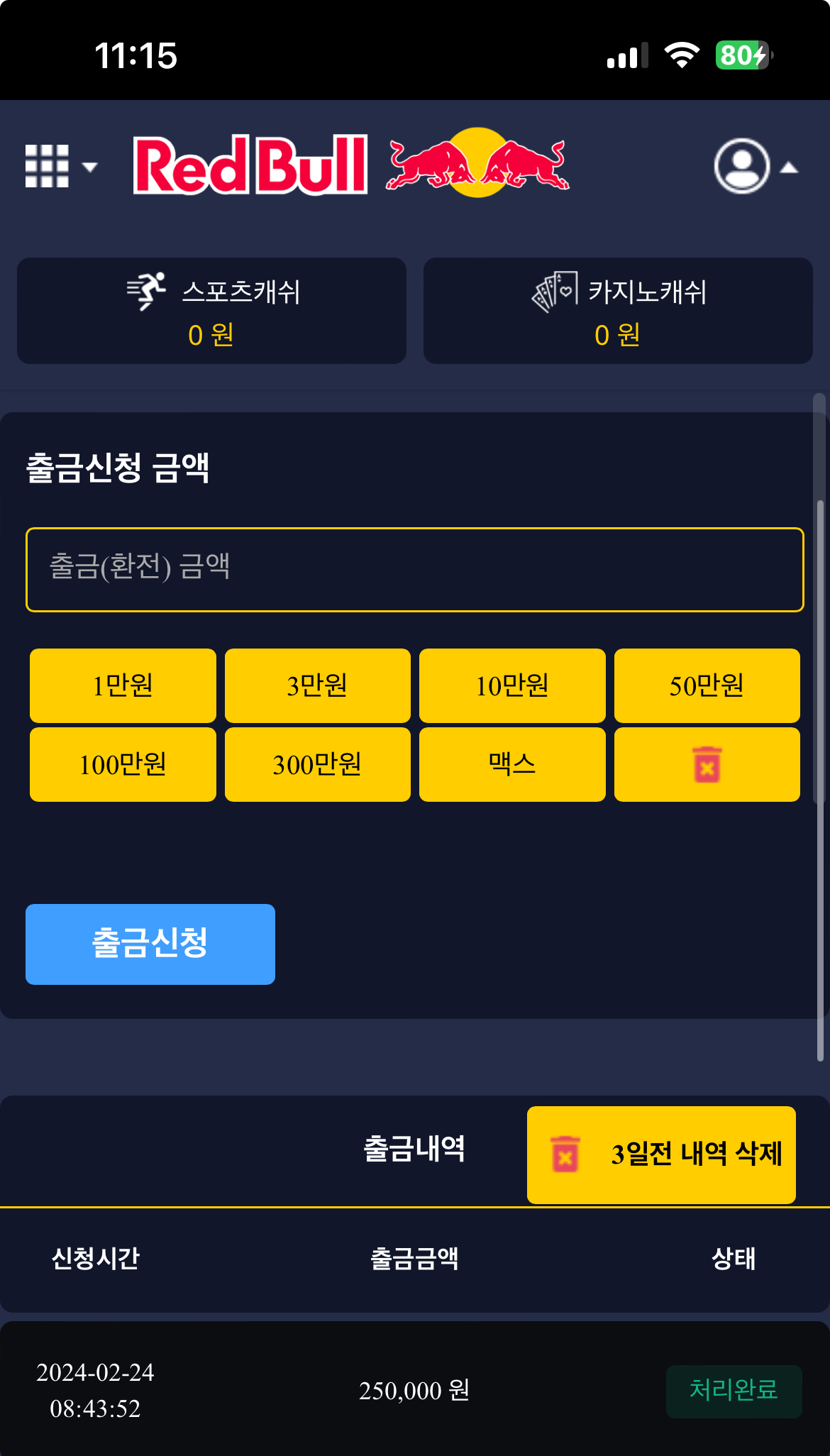Choose the 50만원 quick amount
Viewport: 830px width, 1456px height.
pos(707,685)
